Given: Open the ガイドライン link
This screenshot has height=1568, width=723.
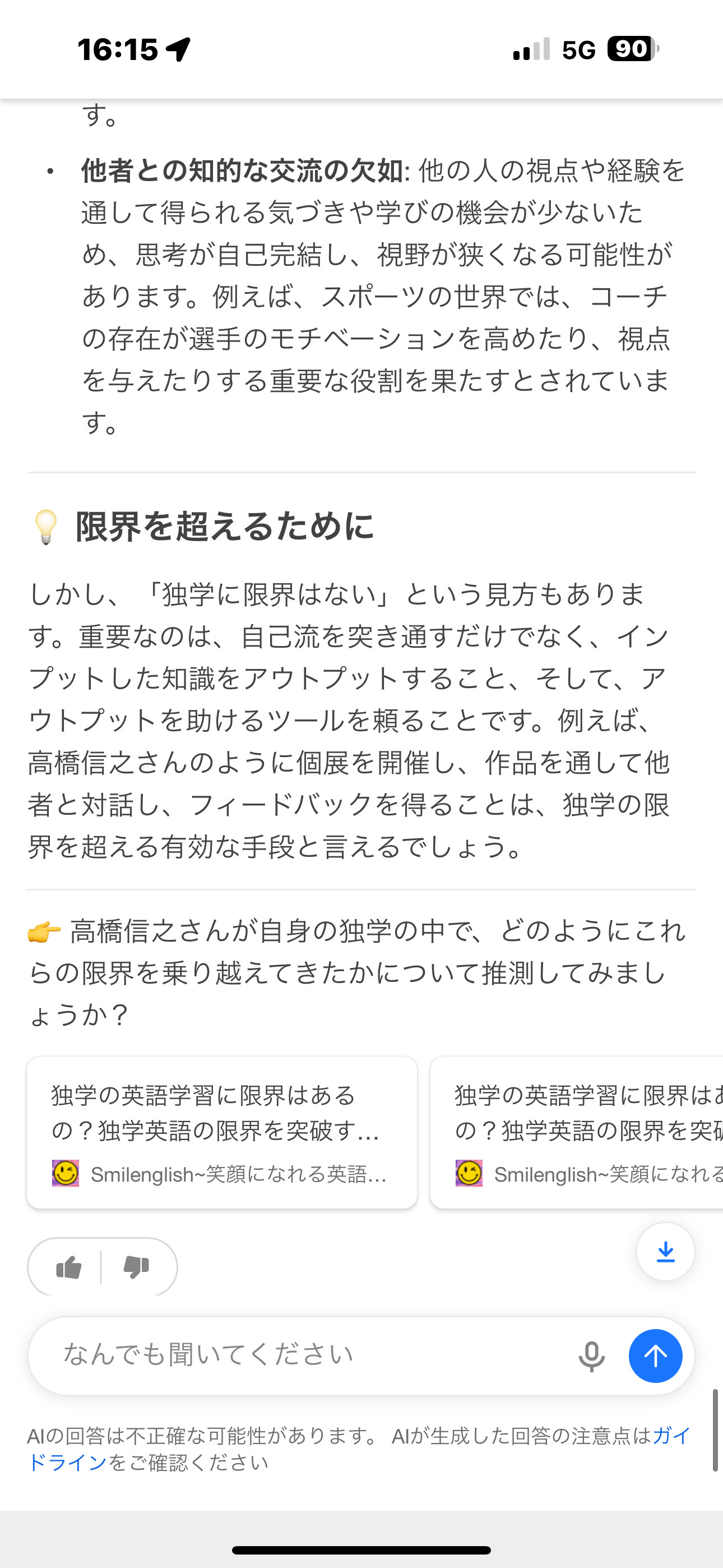Looking at the screenshot, I should pyautogui.click(x=67, y=1463).
